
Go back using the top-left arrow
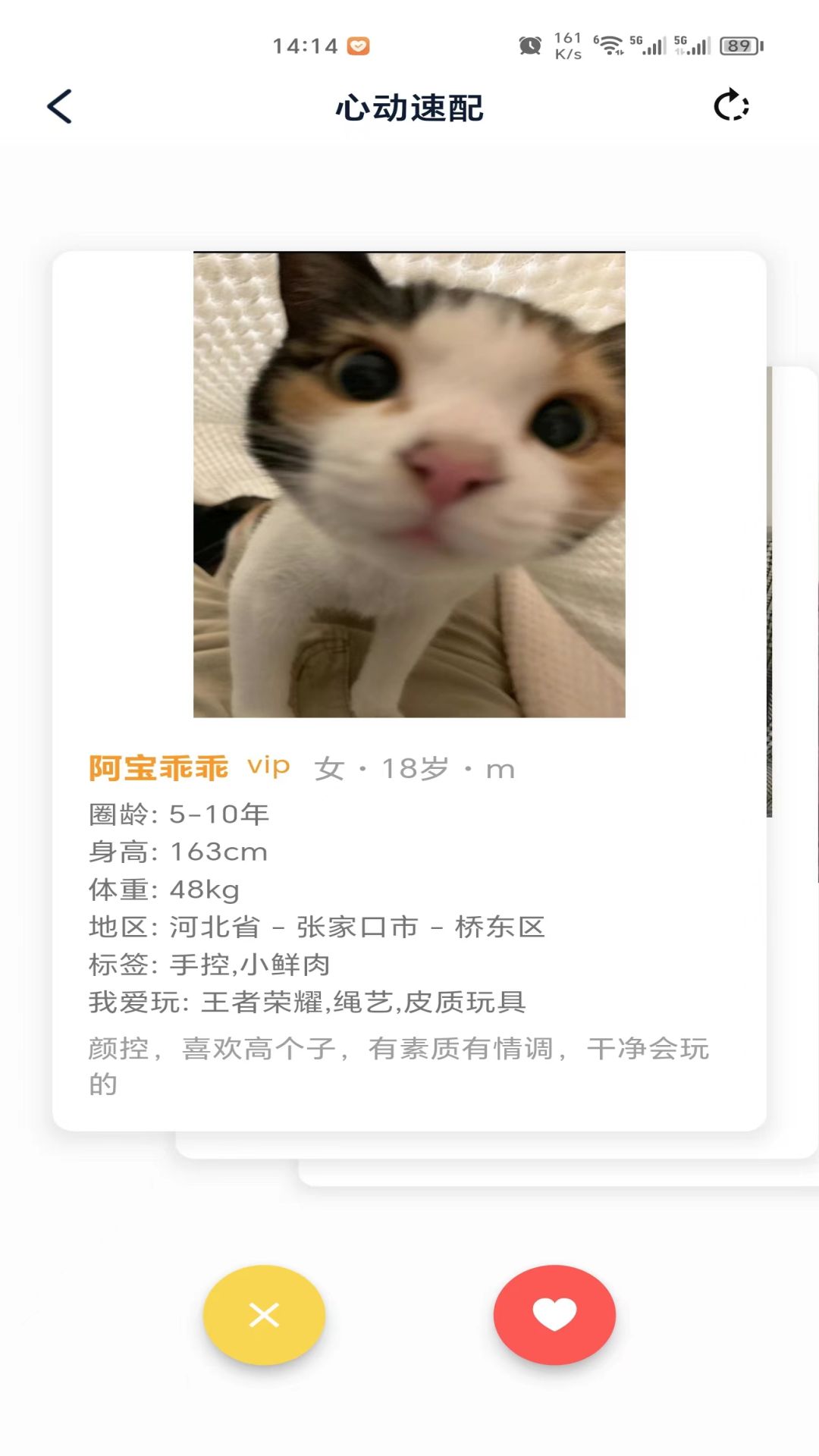(60, 106)
